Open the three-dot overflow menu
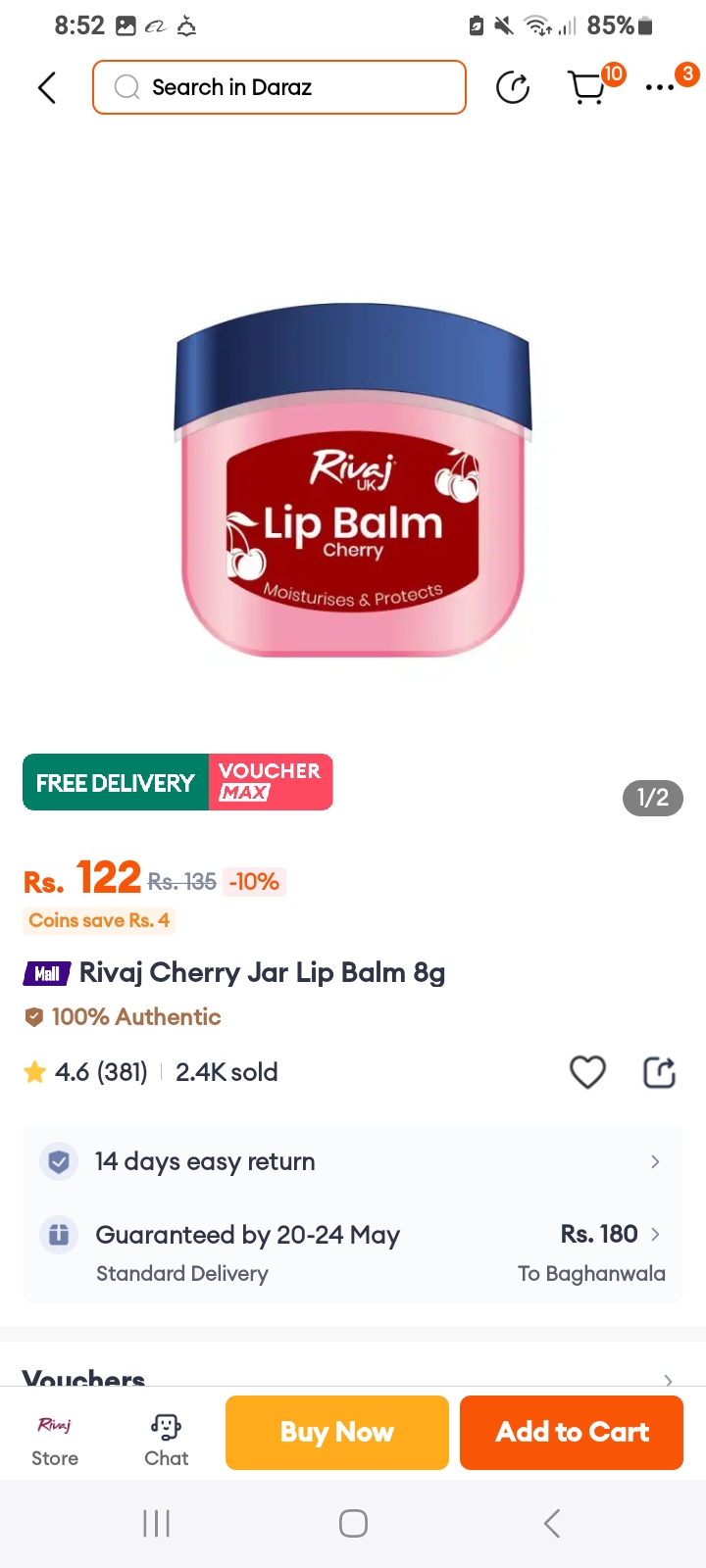 pyautogui.click(x=660, y=87)
